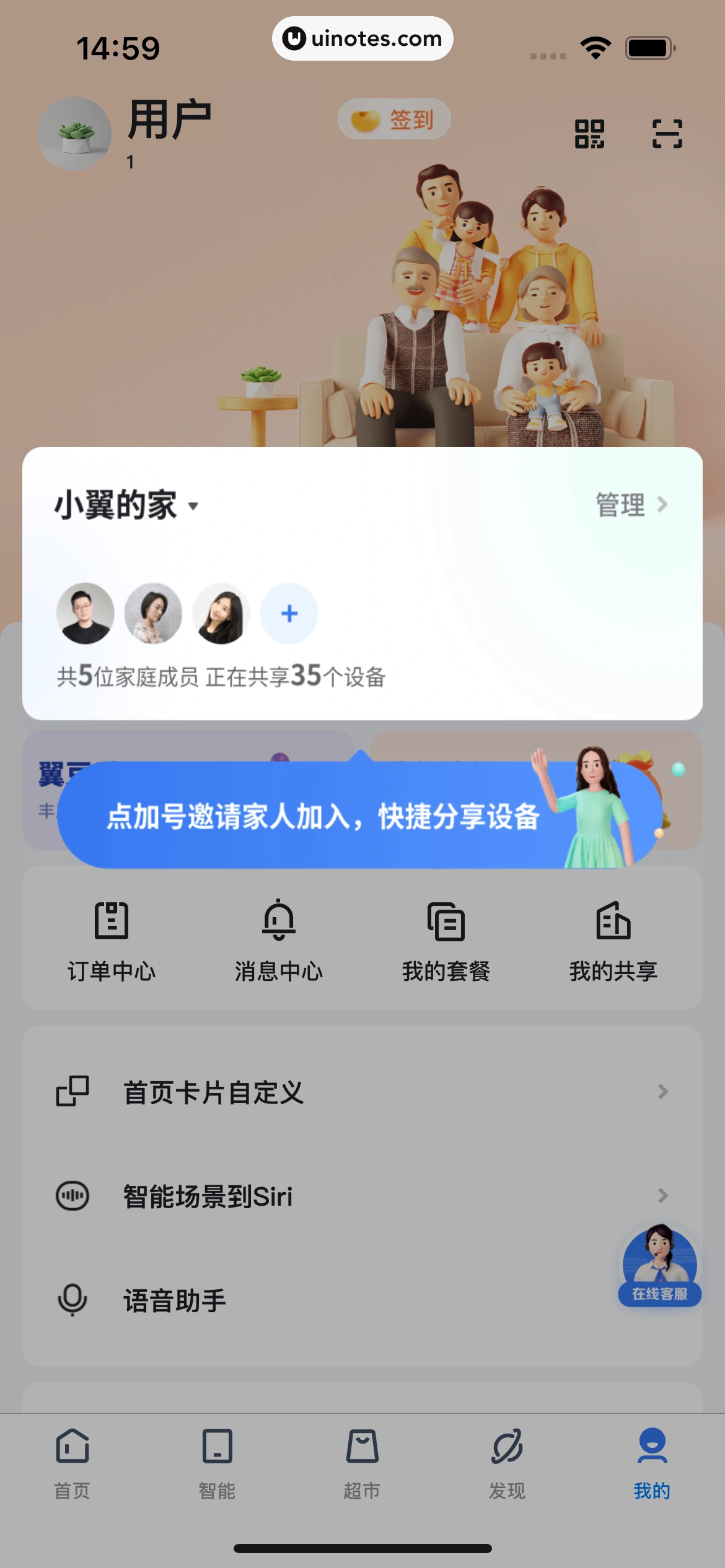This screenshot has width=725, height=1568.
Task: Switch to the 智能 tab
Action: (217, 1464)
